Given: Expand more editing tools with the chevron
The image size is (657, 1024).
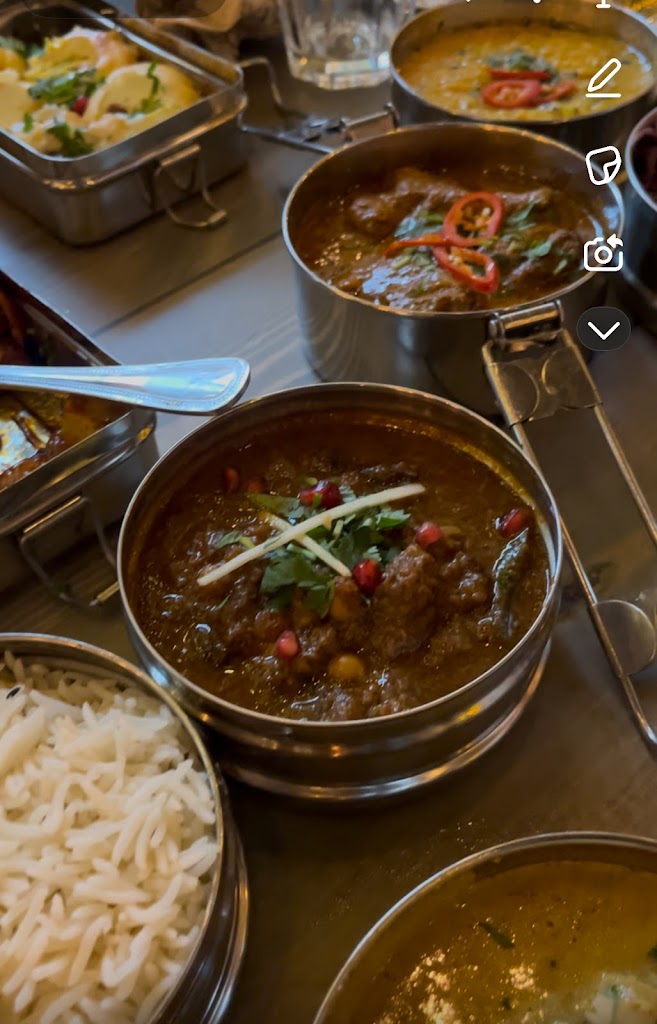Looking at the screenshot, I should pyautogui.click(x=603, y=329).
